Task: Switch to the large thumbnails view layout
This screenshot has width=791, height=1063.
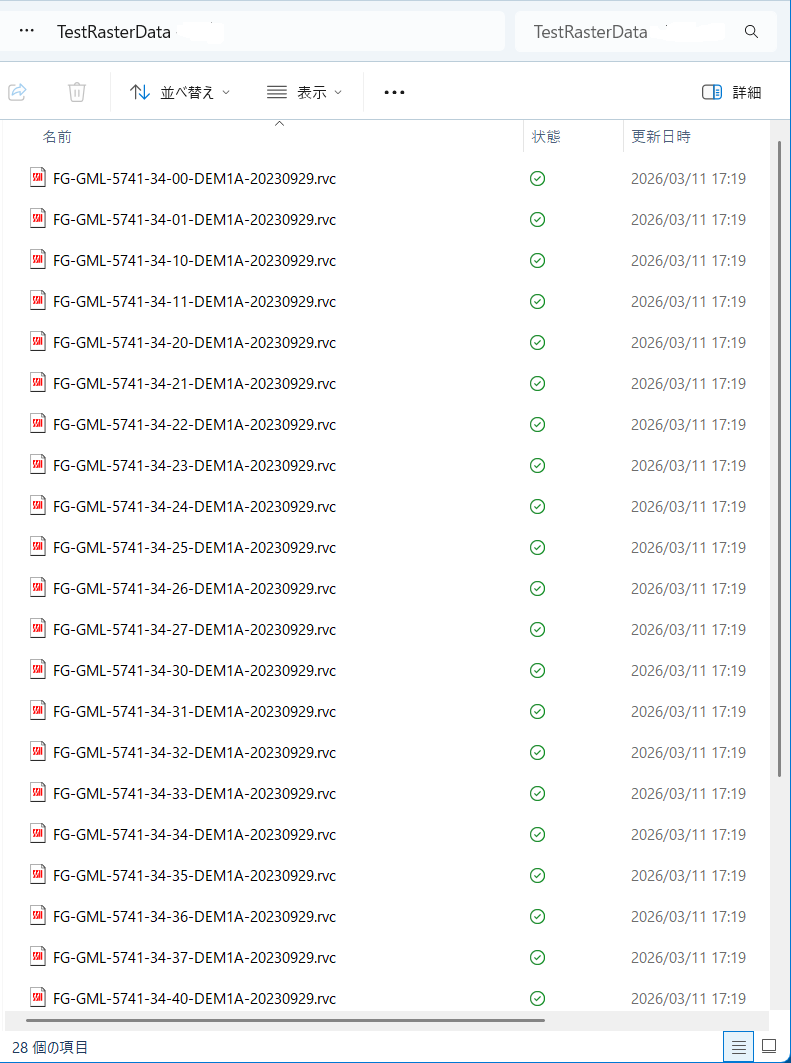Action: pyautogui.click(x=769, y=1047)
